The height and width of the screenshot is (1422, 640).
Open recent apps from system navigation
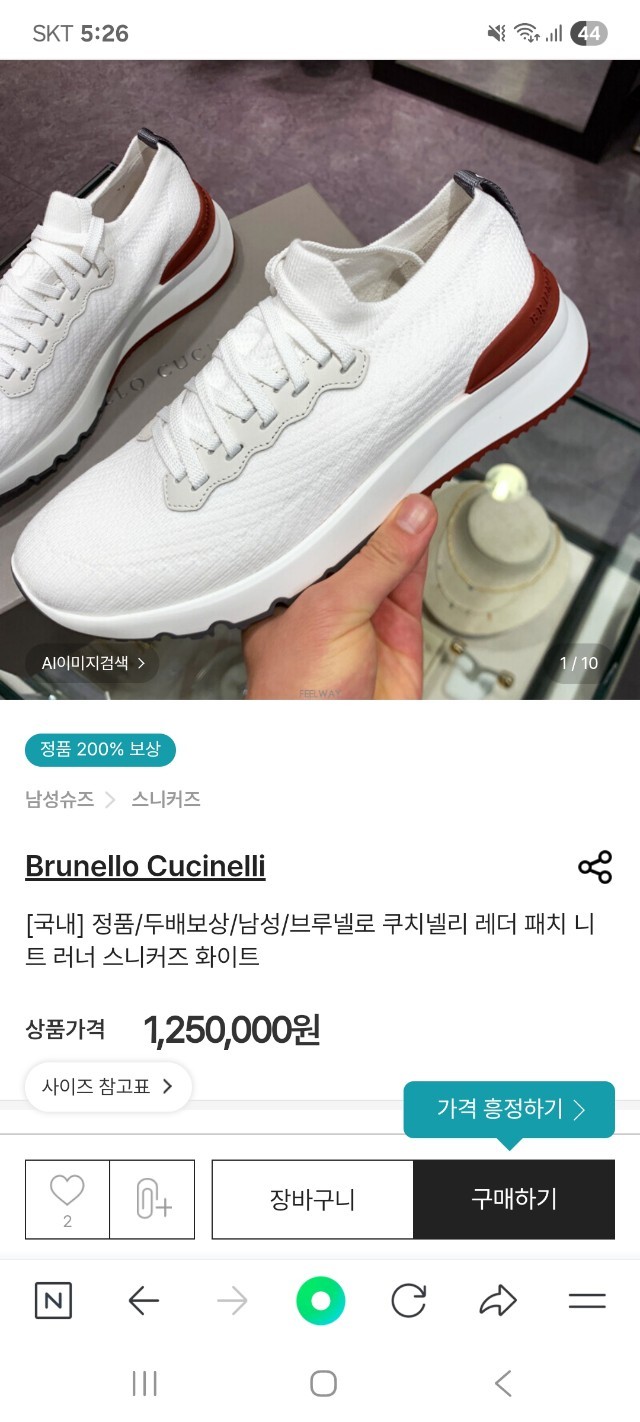pos(145,1383)
